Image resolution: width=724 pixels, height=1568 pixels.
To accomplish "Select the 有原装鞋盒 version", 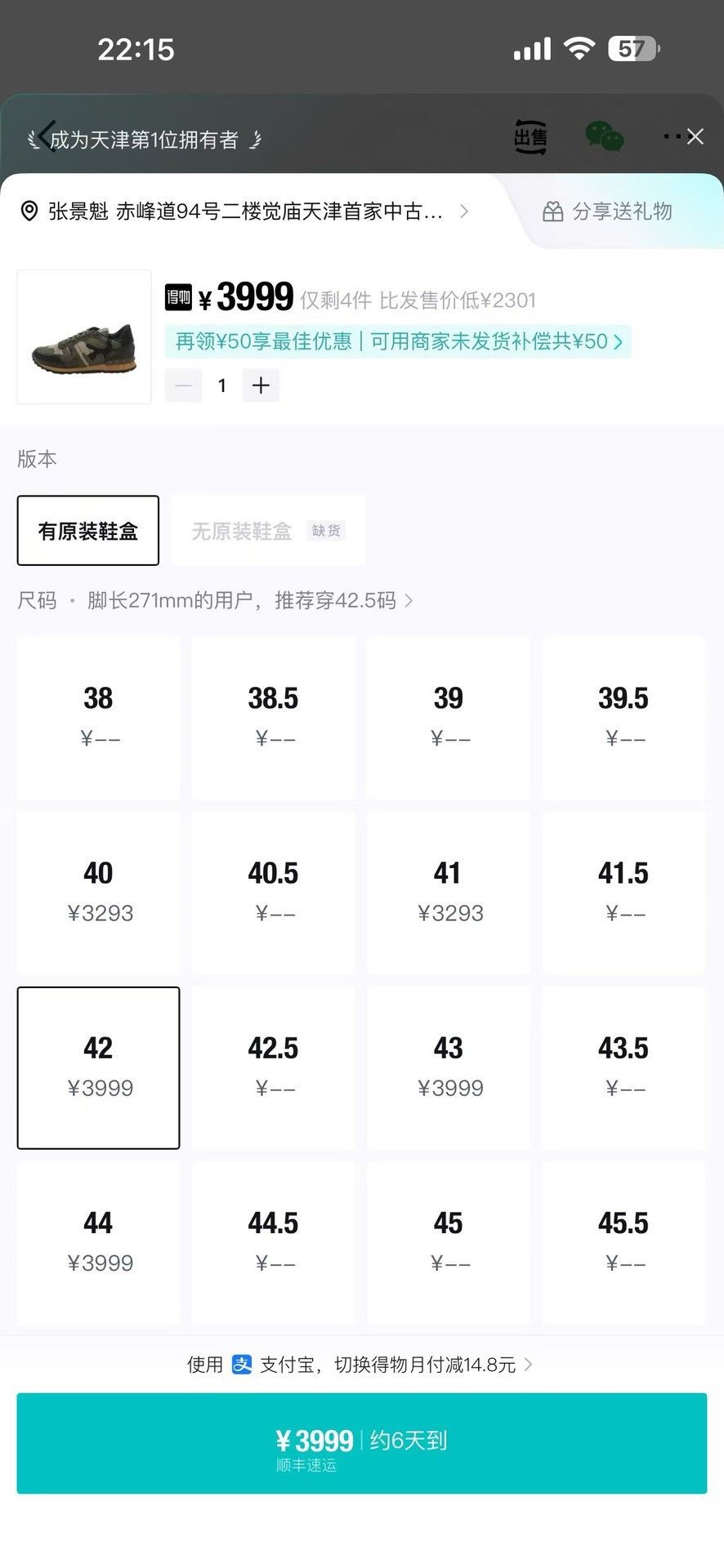I will pyautogui.click(x=88, y=531).
